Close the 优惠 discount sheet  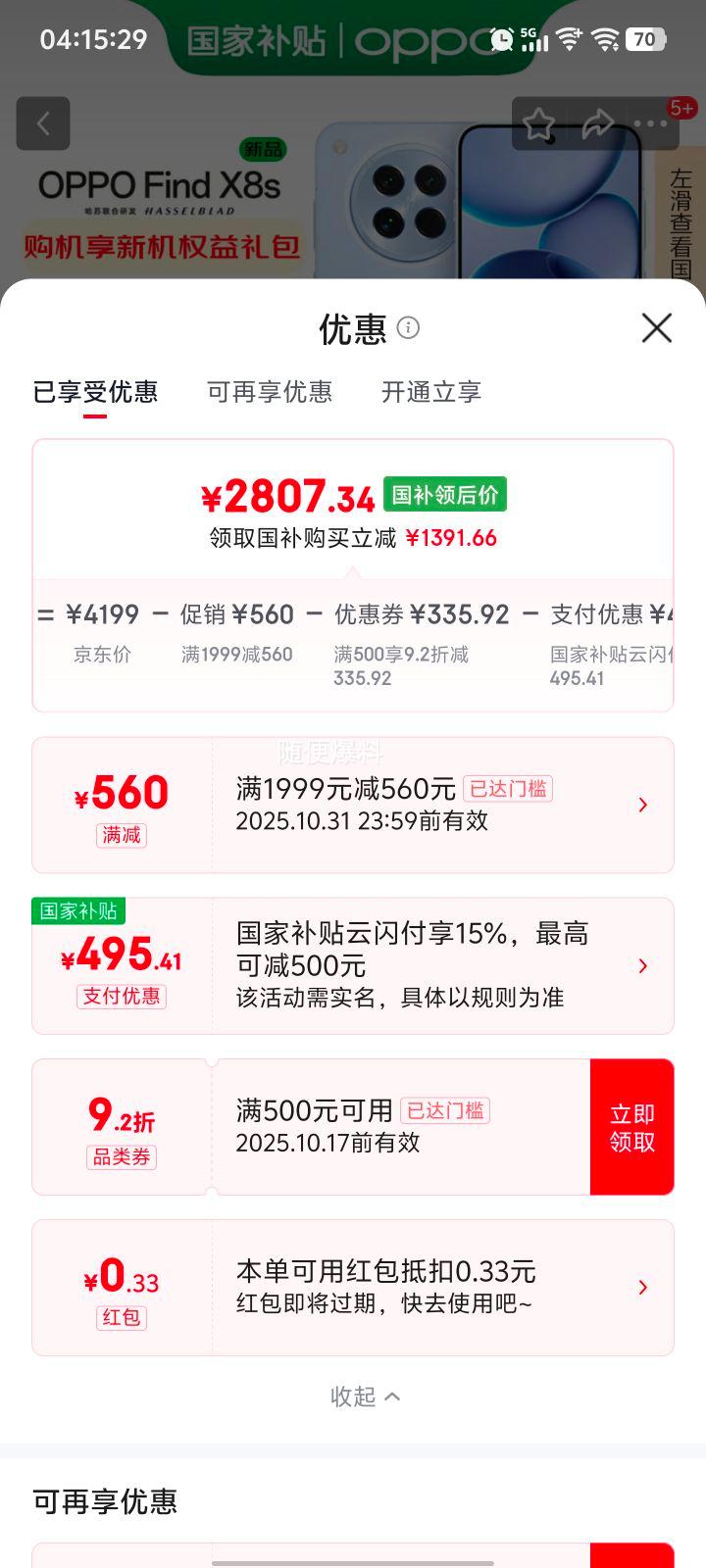click(656, 328)
